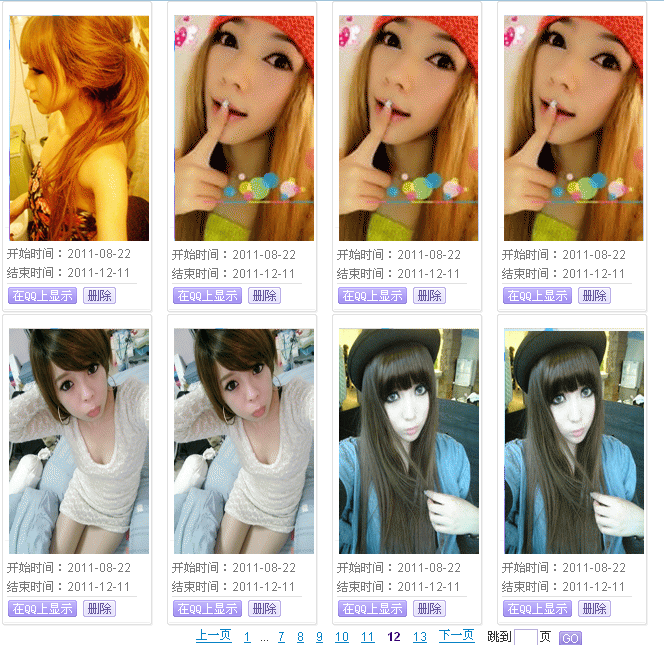Go to next page via 下一页
Viewport: 664px width, 650px height.
tap(456, 635)
